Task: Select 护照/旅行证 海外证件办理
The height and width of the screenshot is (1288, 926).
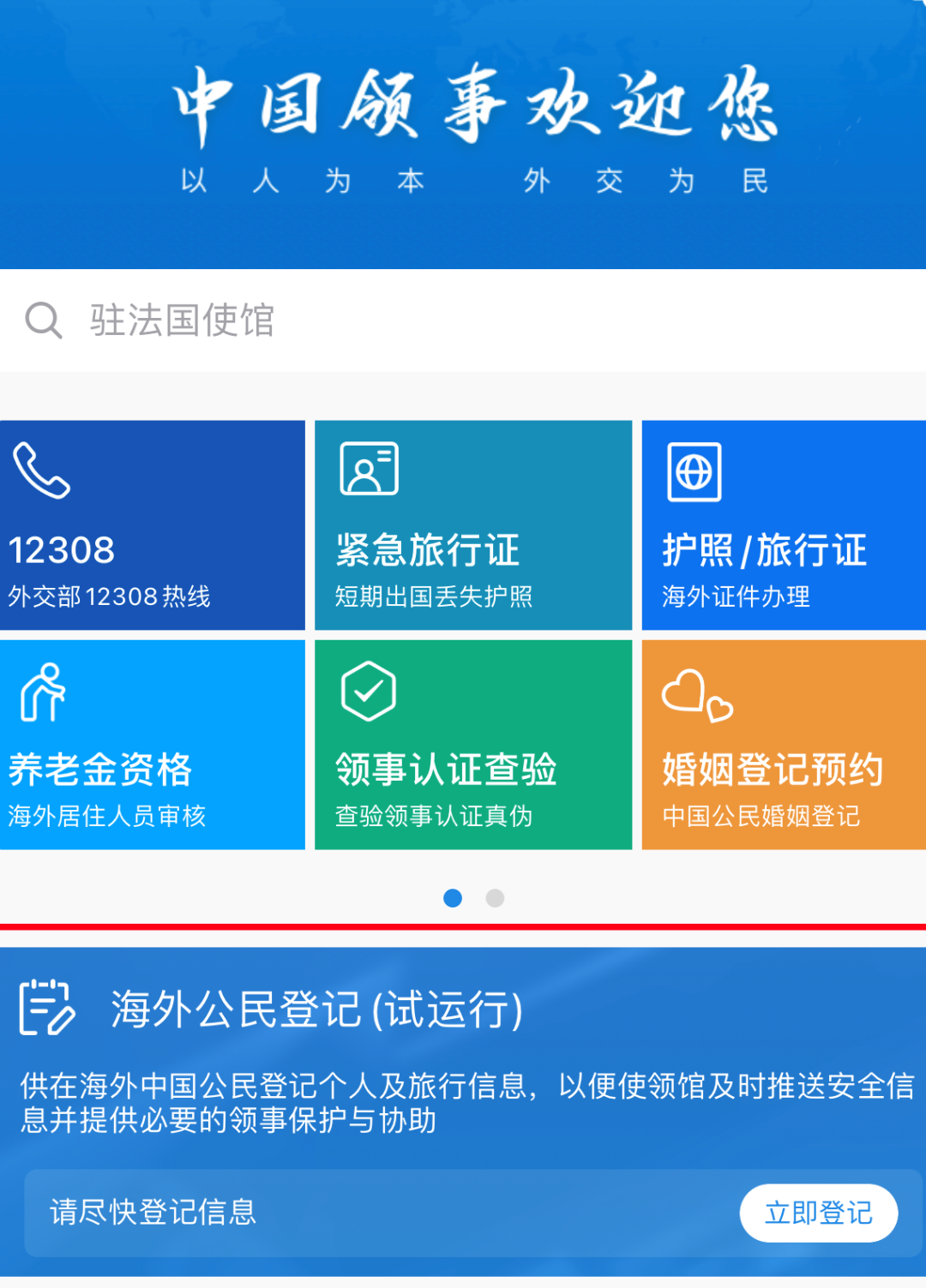Action: (784, 525)
